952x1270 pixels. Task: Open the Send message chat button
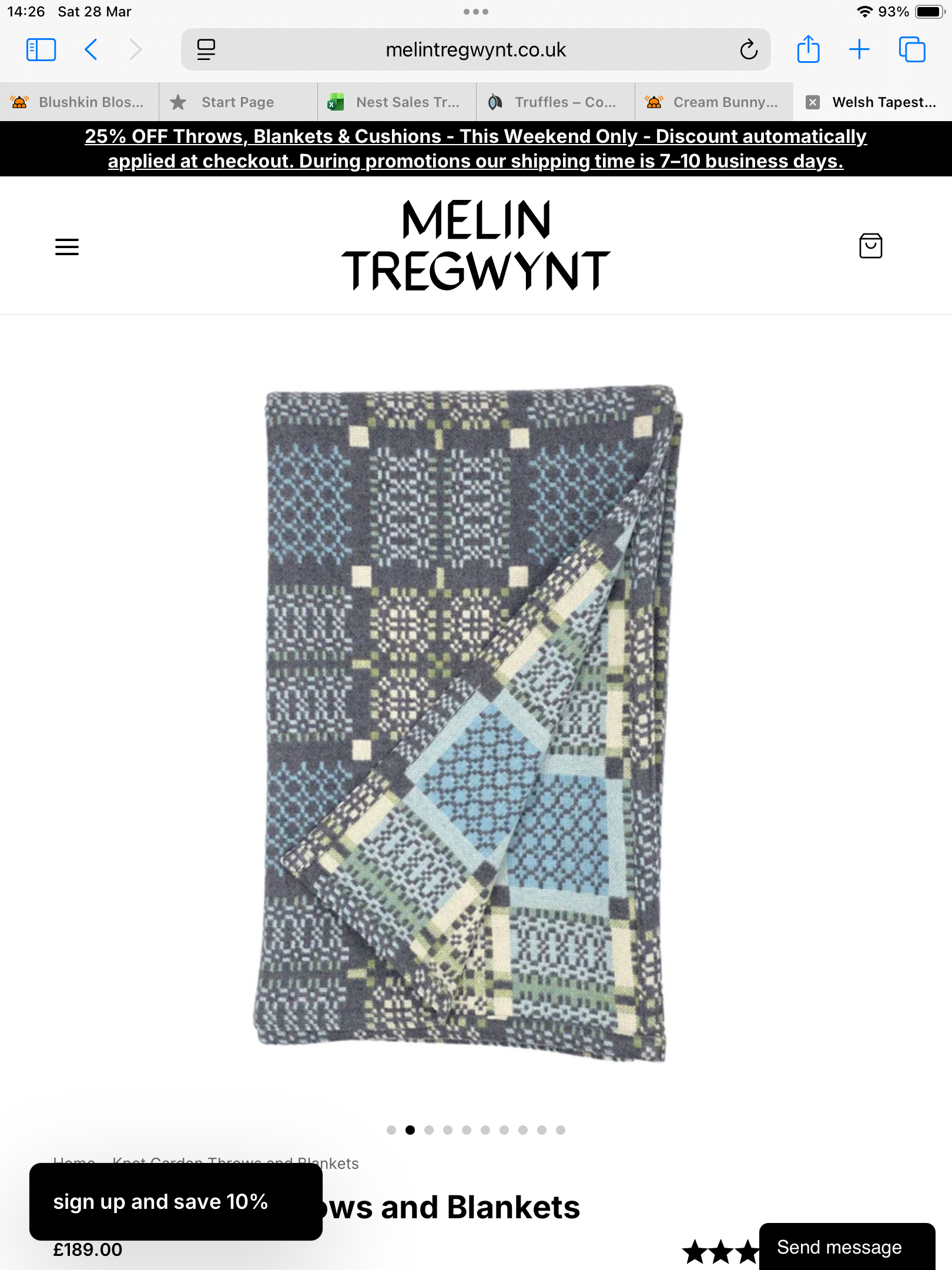coord(846,1247)
